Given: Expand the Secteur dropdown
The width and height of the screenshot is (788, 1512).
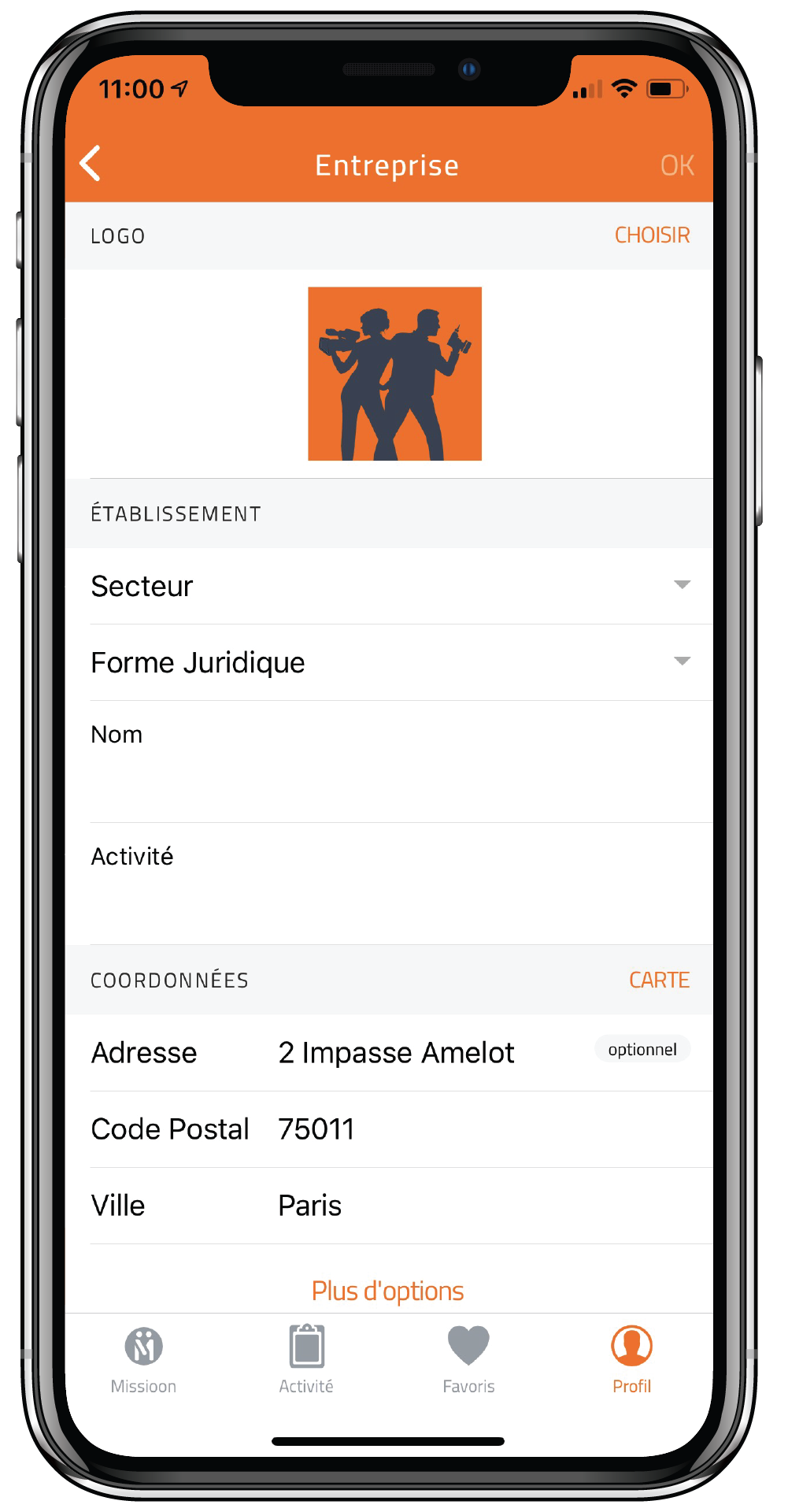Looking at the screenshot, I should point(390,586).
